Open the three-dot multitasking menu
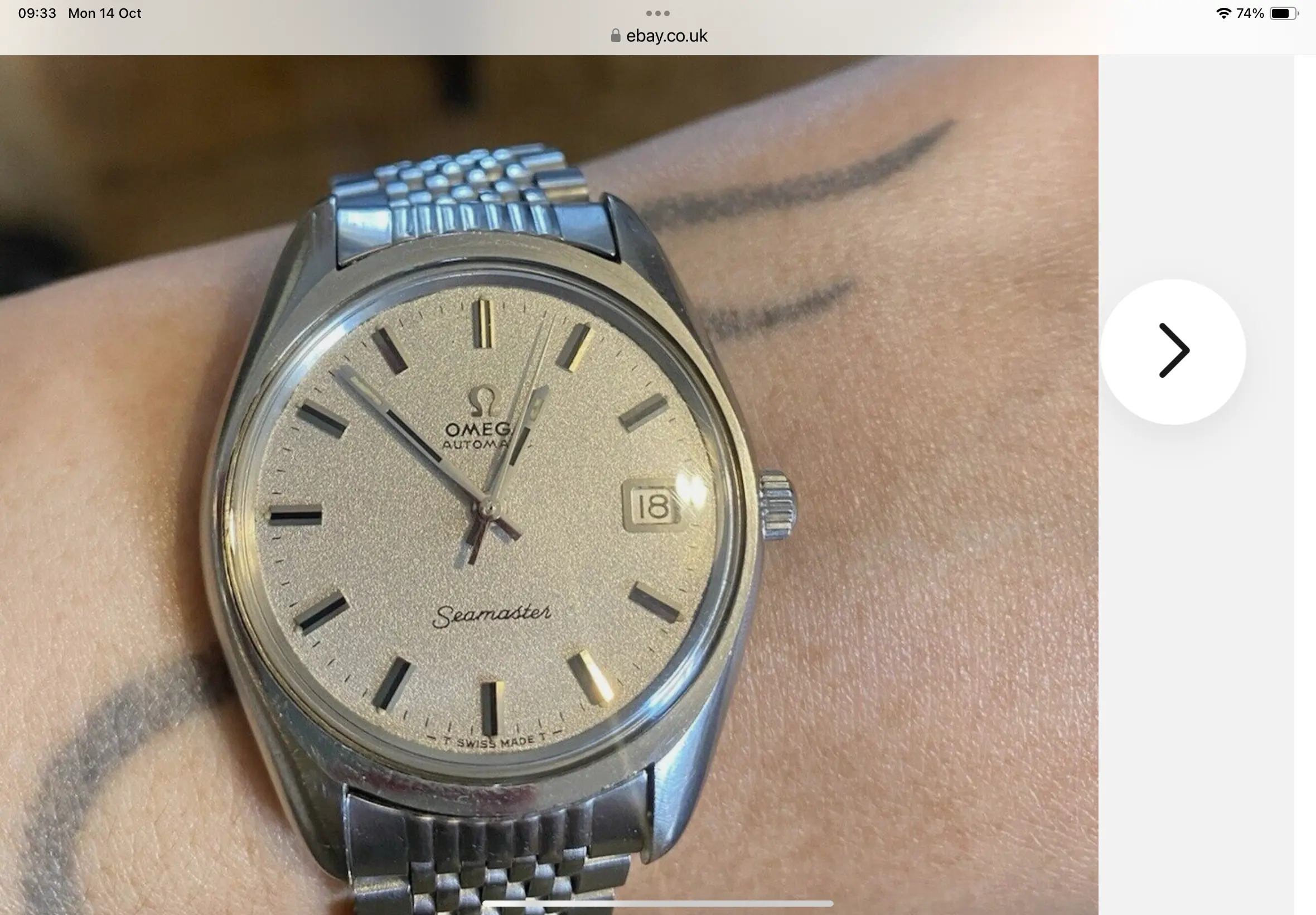Image resolution: width=1316 pixels, height=915 pixels. tap(657, 13)
